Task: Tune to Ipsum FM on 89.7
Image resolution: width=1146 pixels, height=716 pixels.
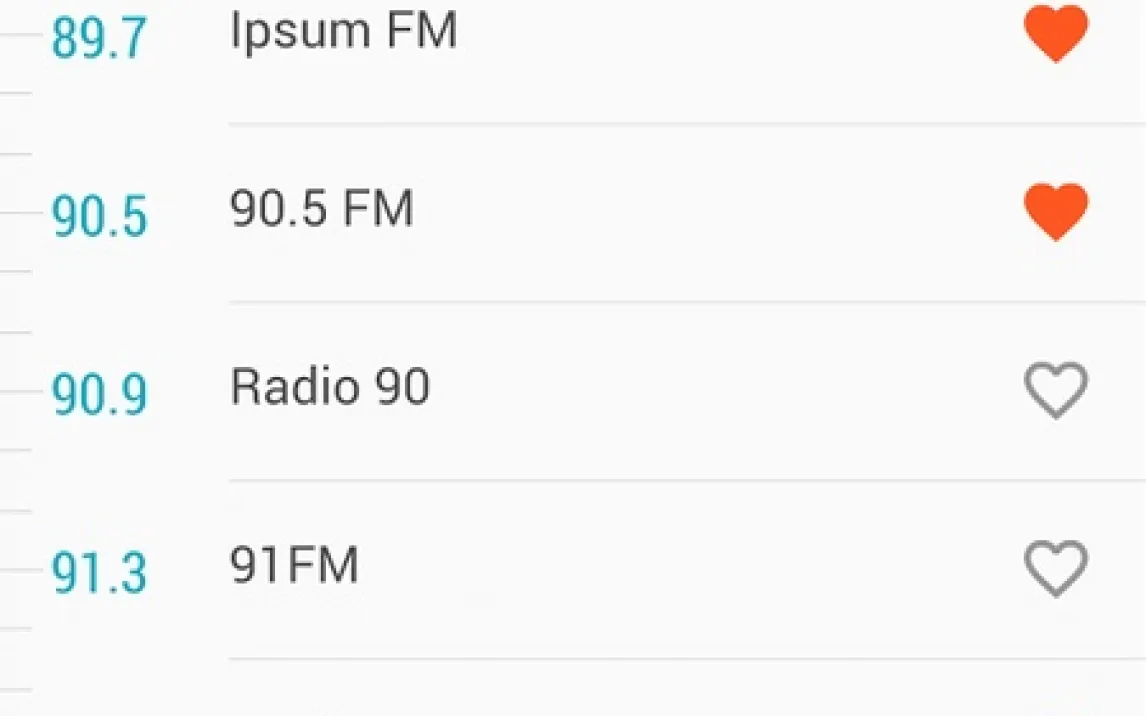Action: (x=343, y=32)
